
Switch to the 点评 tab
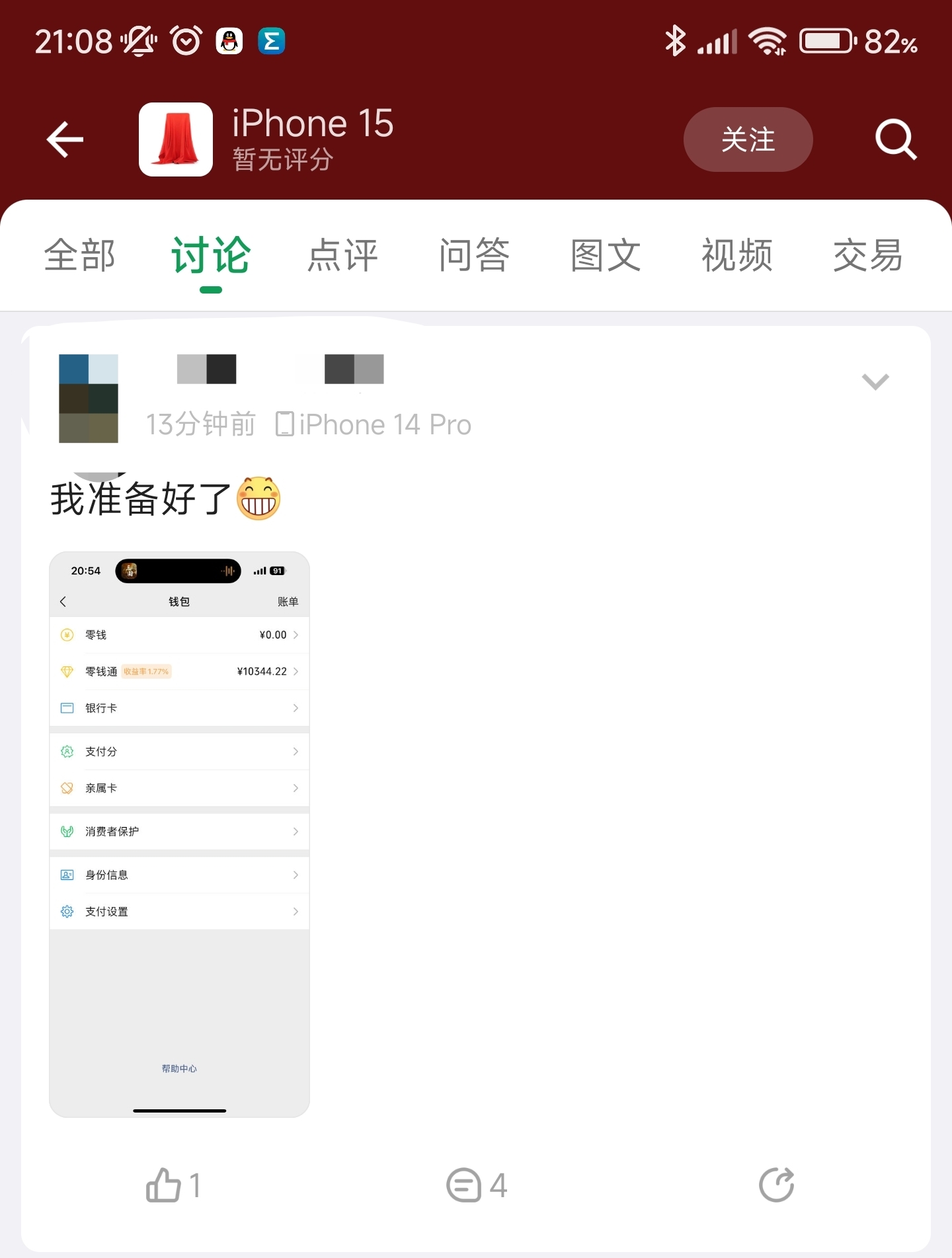point(342,255)
